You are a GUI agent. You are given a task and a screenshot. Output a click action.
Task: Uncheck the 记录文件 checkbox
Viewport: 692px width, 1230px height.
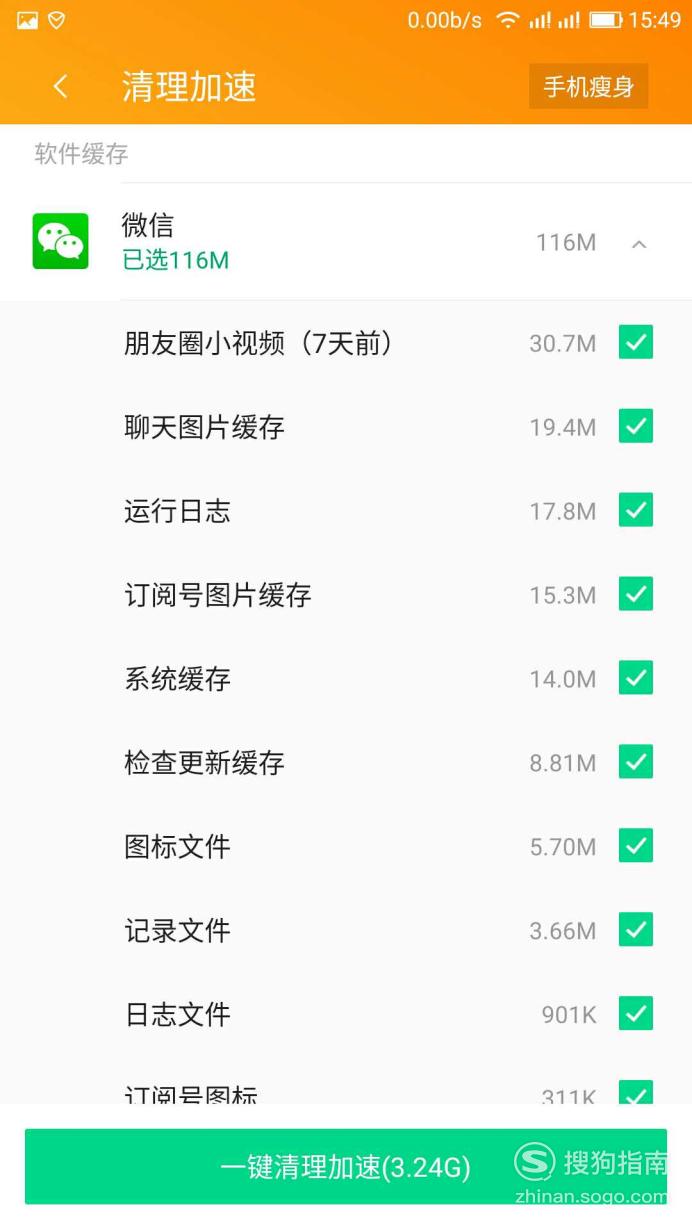coord(636,930)
